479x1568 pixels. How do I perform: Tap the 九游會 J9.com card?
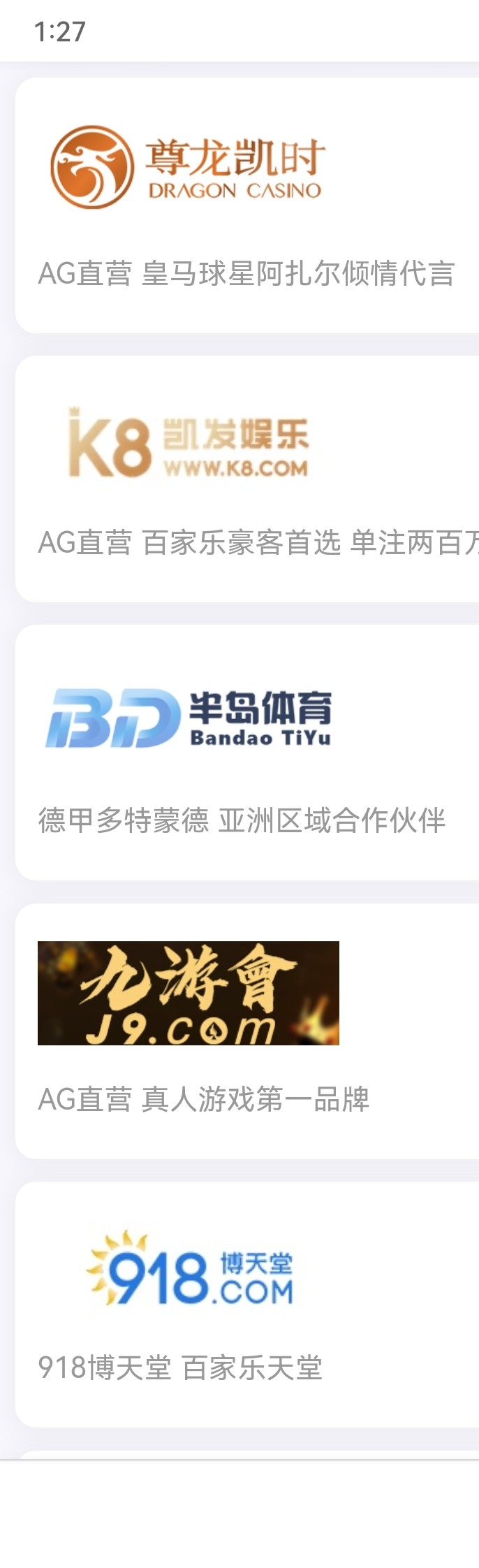[247, 1031]
